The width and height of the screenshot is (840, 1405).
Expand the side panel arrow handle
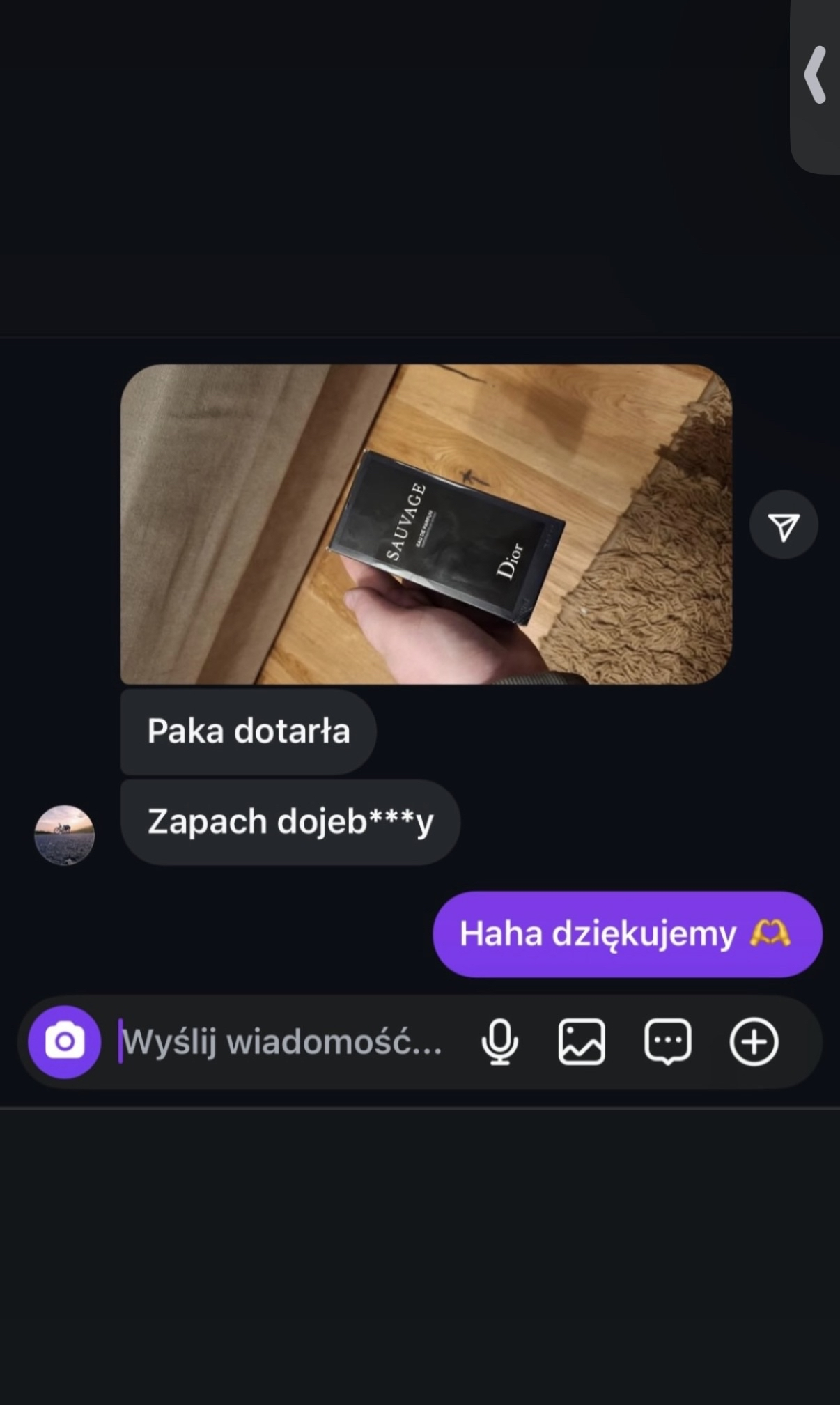pyautogui.click(x=816, y=75)
